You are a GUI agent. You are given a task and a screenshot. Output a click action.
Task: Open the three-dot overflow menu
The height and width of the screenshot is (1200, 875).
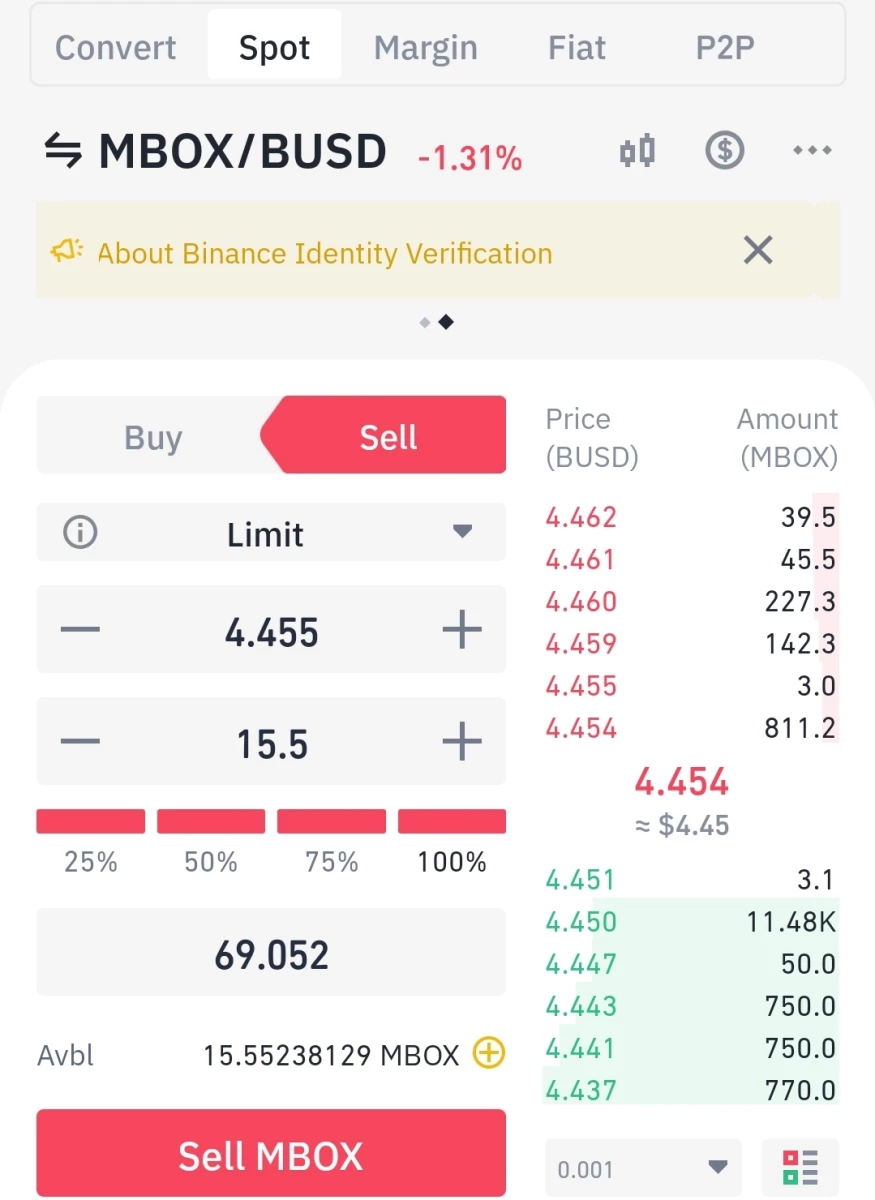812,151
